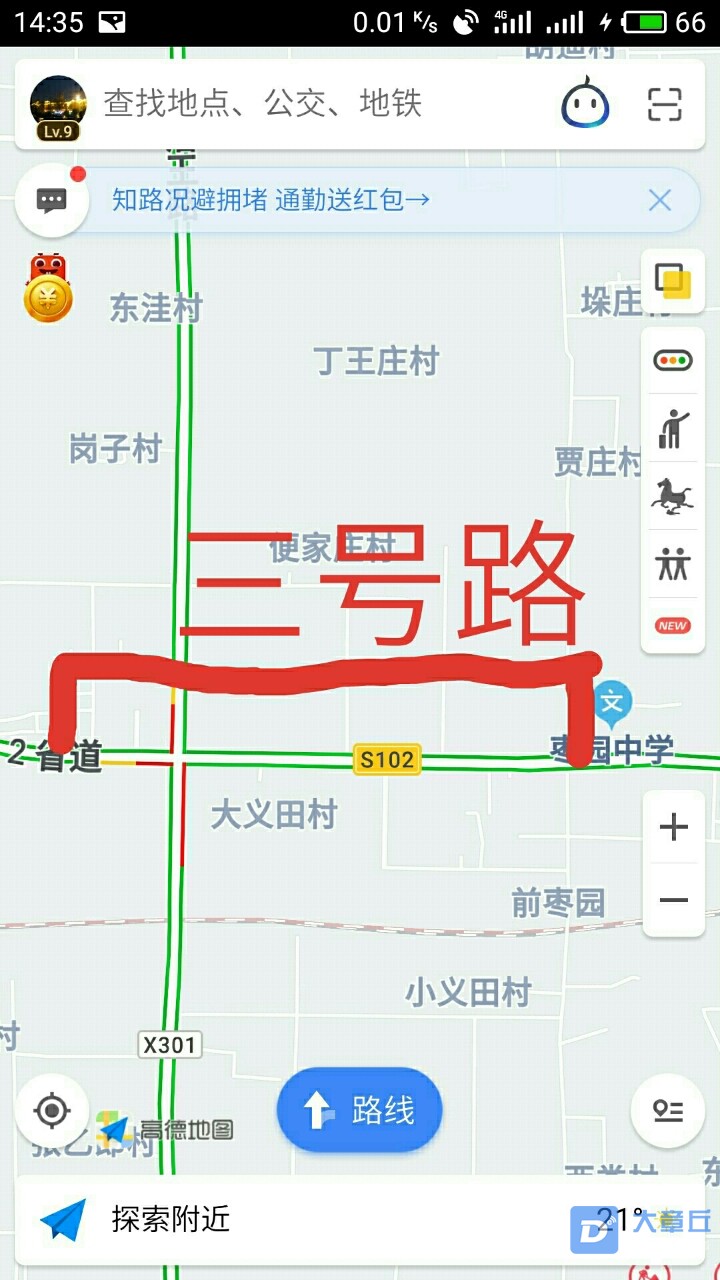The image size is (720, 1280).
Task: Center map on my current location
Action: click(52, 1110)
